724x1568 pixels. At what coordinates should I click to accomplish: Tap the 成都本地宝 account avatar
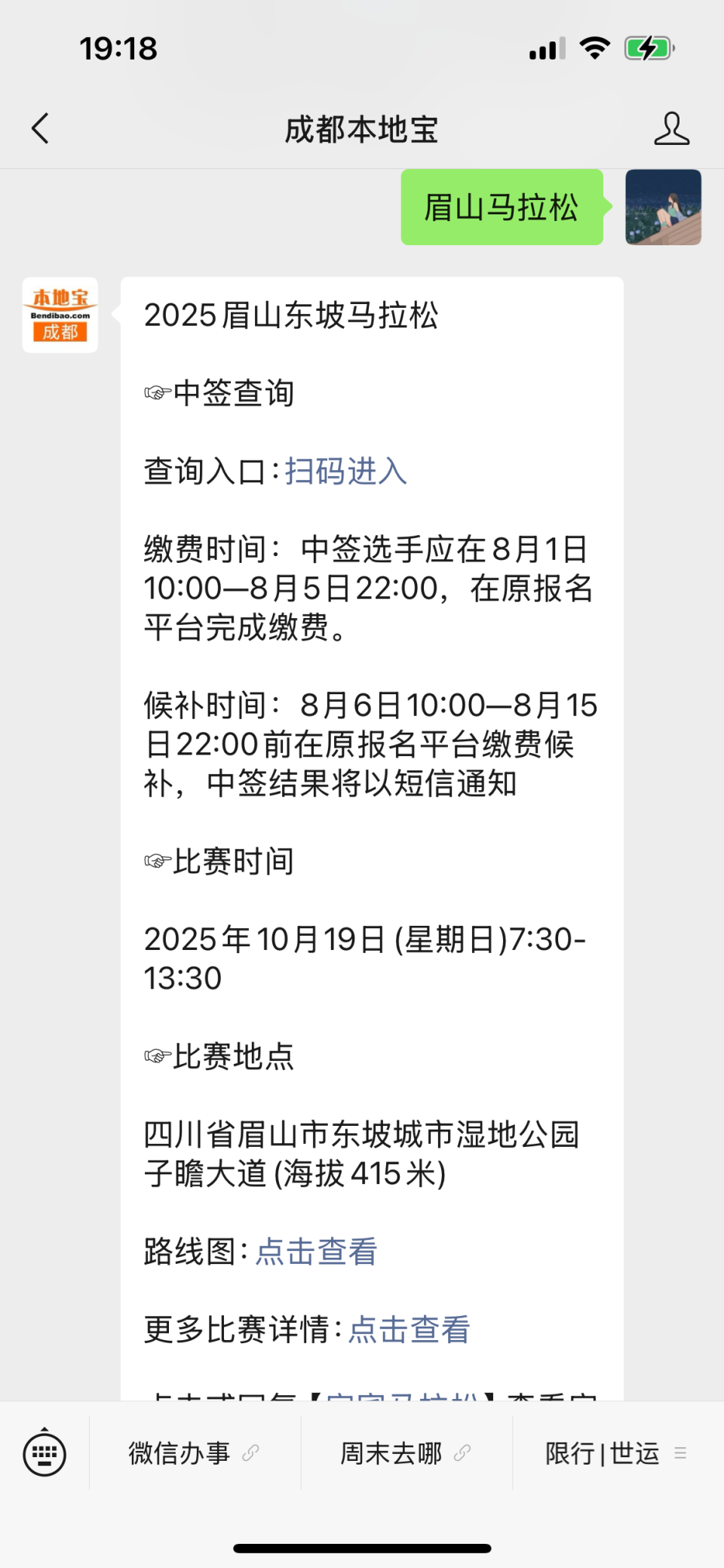pyautogui.click(x=60, y=315)
